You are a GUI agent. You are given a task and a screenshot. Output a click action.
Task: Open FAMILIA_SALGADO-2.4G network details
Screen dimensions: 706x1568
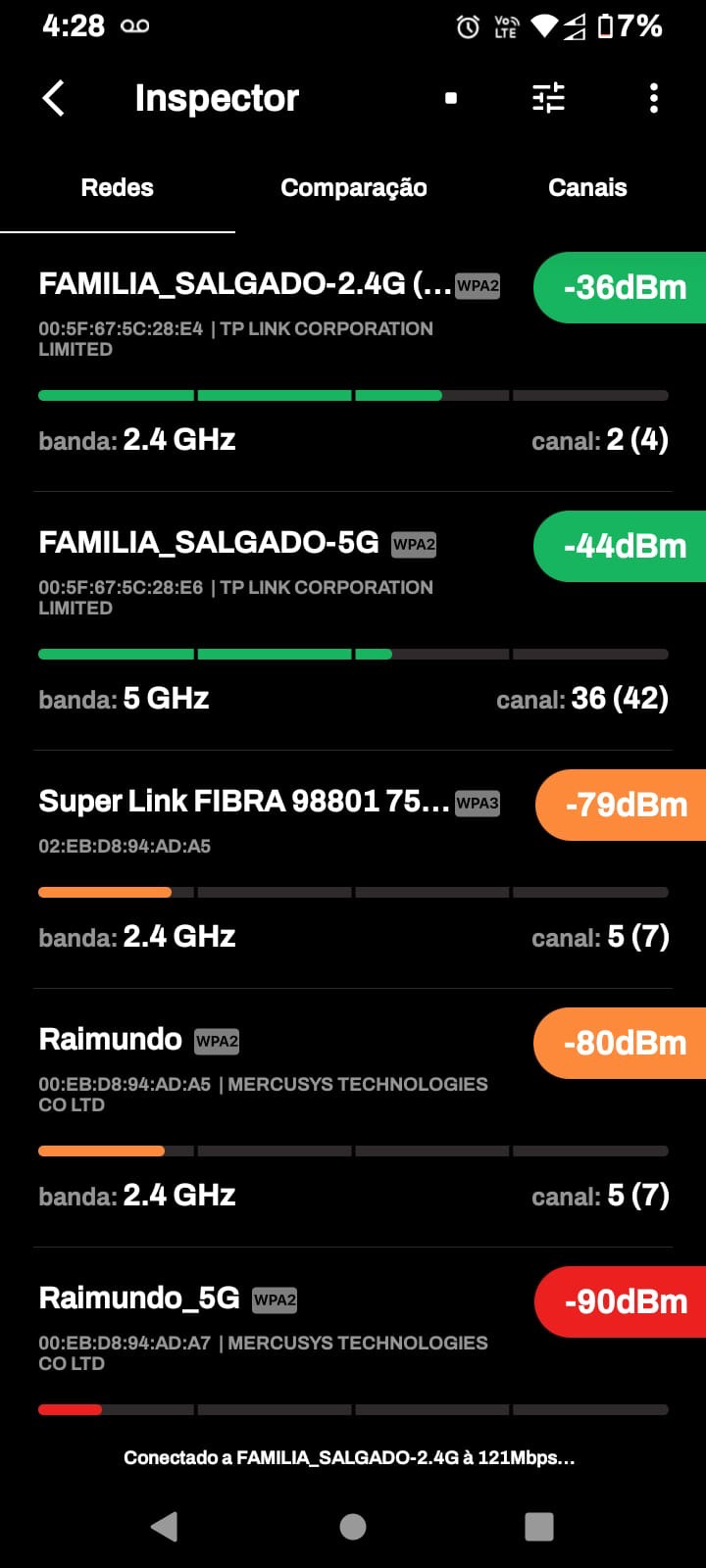pyautogui.click(x=245, y=284)
